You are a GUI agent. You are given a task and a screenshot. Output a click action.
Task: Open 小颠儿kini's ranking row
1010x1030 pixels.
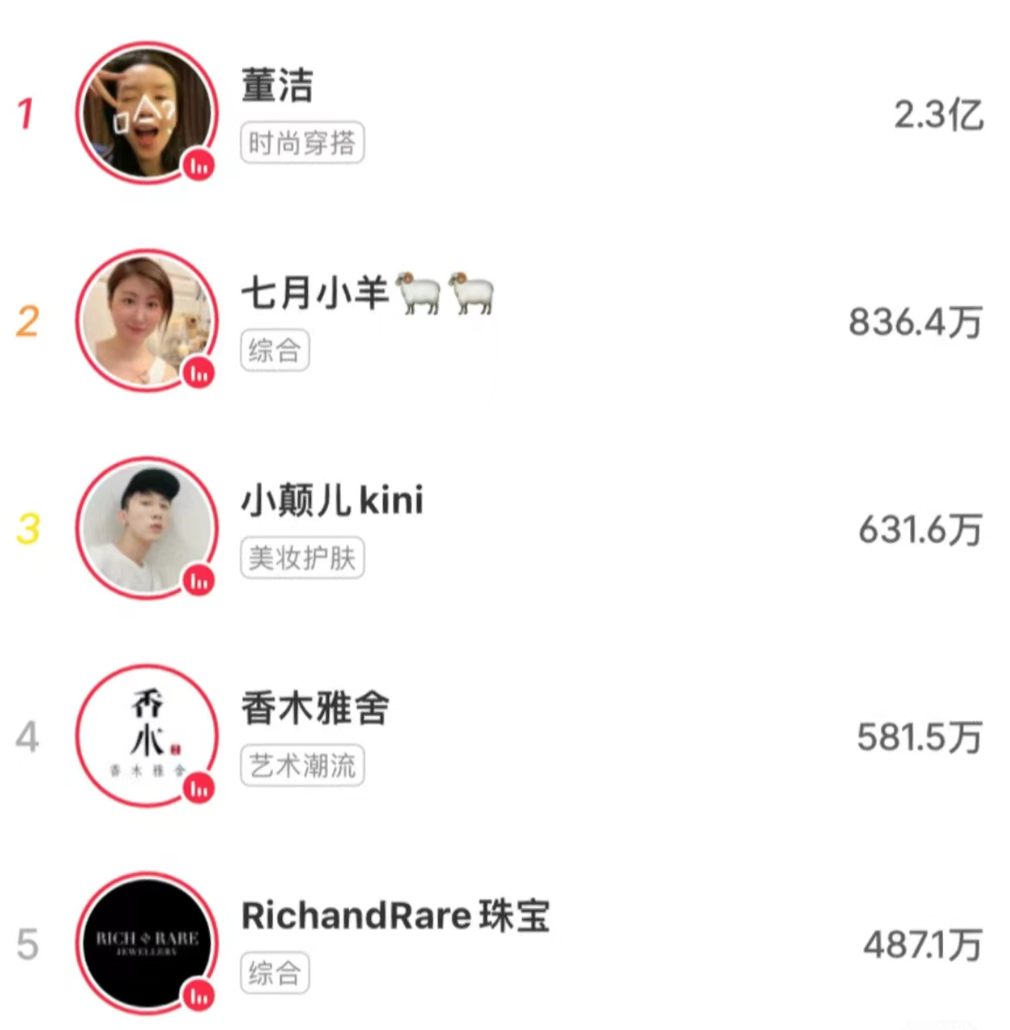point(600,530)
